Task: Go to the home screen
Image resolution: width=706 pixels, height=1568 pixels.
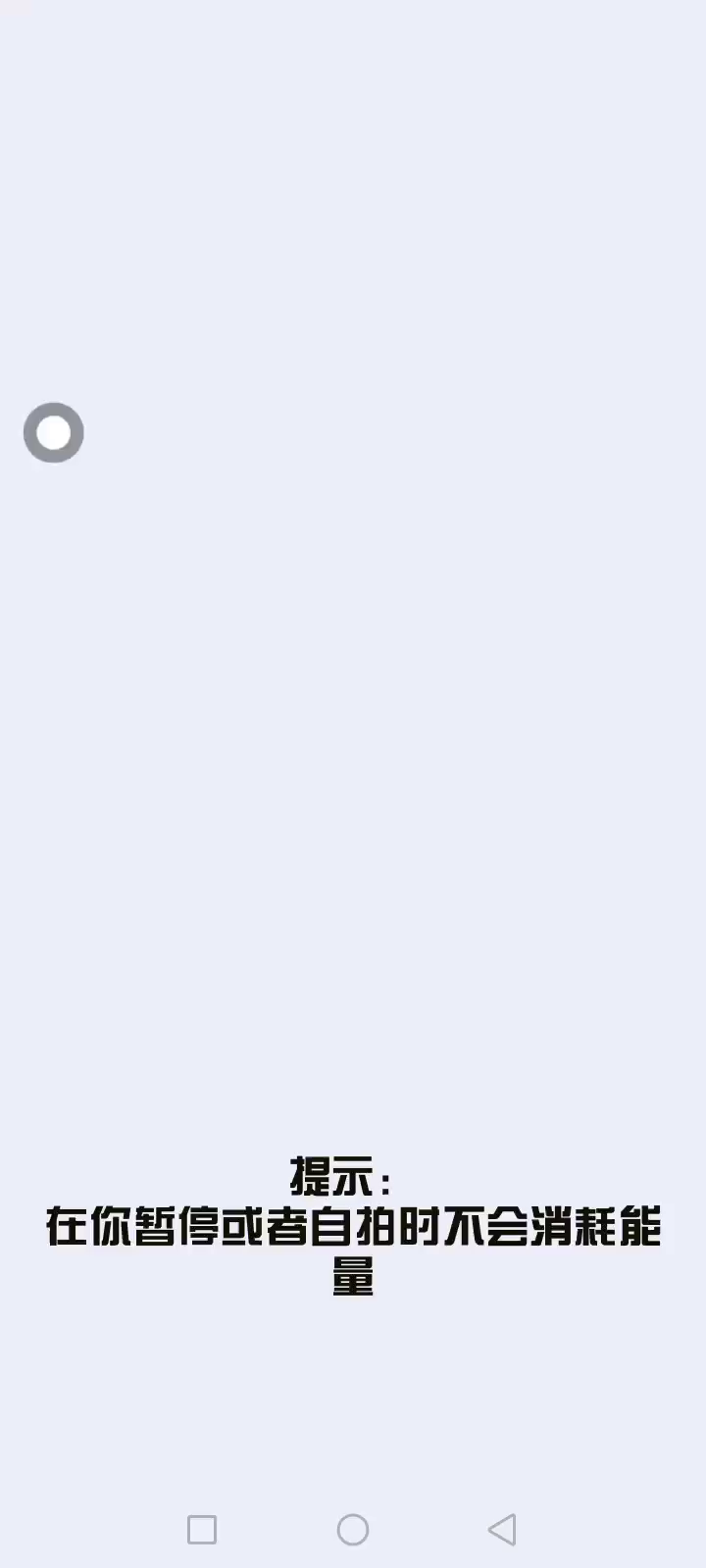Action: pos(353,1530)
